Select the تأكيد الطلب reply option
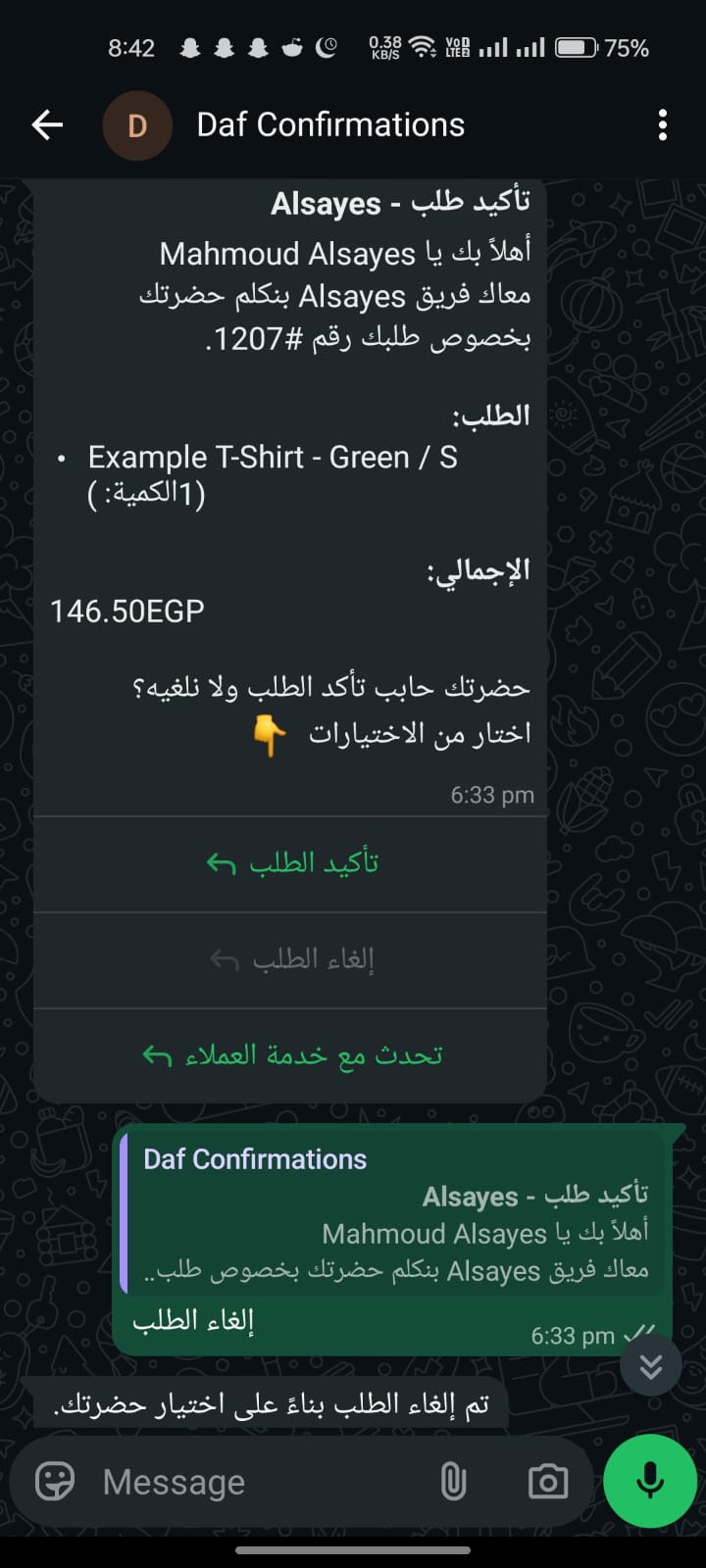The height and width of the screenshot is (1568, 706). pyautogui.click(x=289, y=863)
